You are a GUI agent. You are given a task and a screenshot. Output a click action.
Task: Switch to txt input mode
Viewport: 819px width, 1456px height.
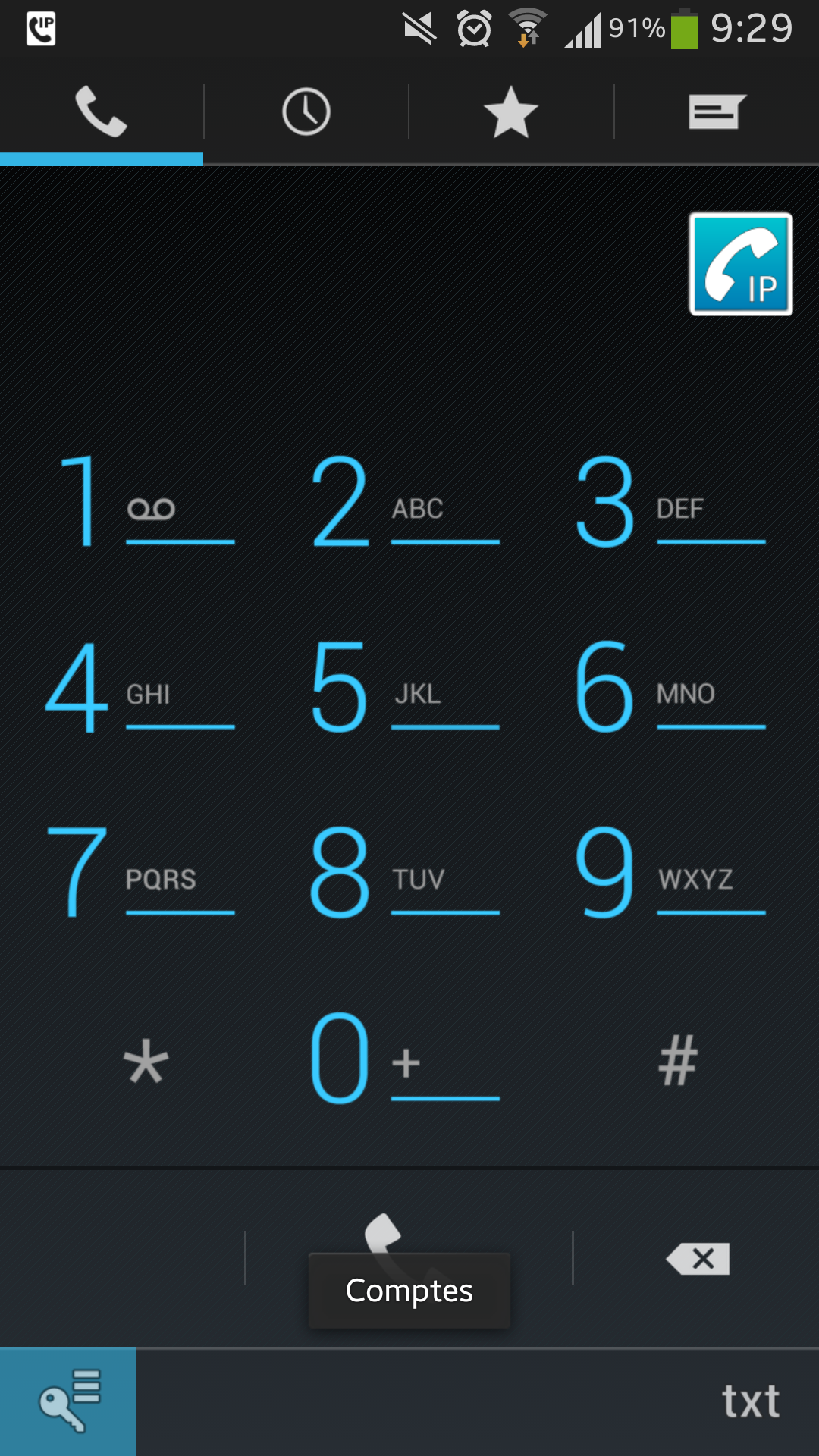click(x=750, y=1401)
